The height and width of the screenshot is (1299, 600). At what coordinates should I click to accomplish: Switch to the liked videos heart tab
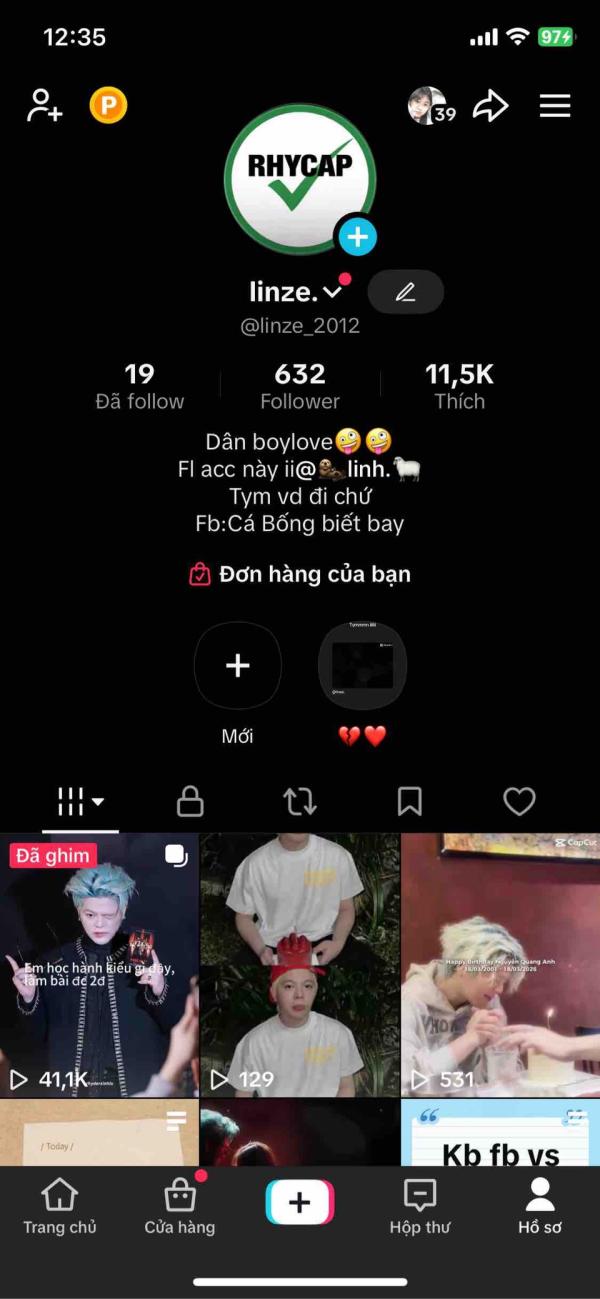tap(519, 801)
